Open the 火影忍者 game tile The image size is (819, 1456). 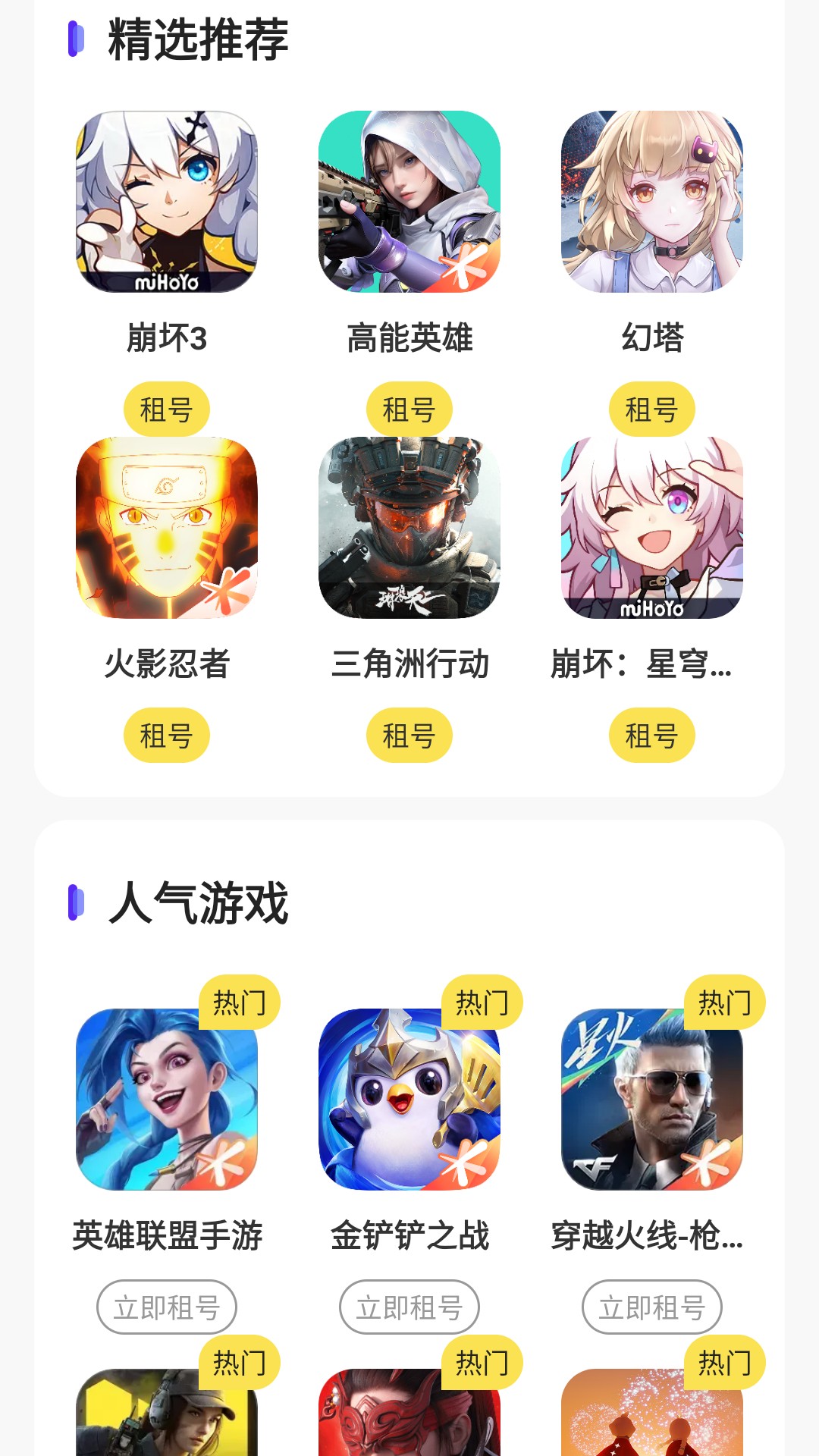click(x=167, y=528)
